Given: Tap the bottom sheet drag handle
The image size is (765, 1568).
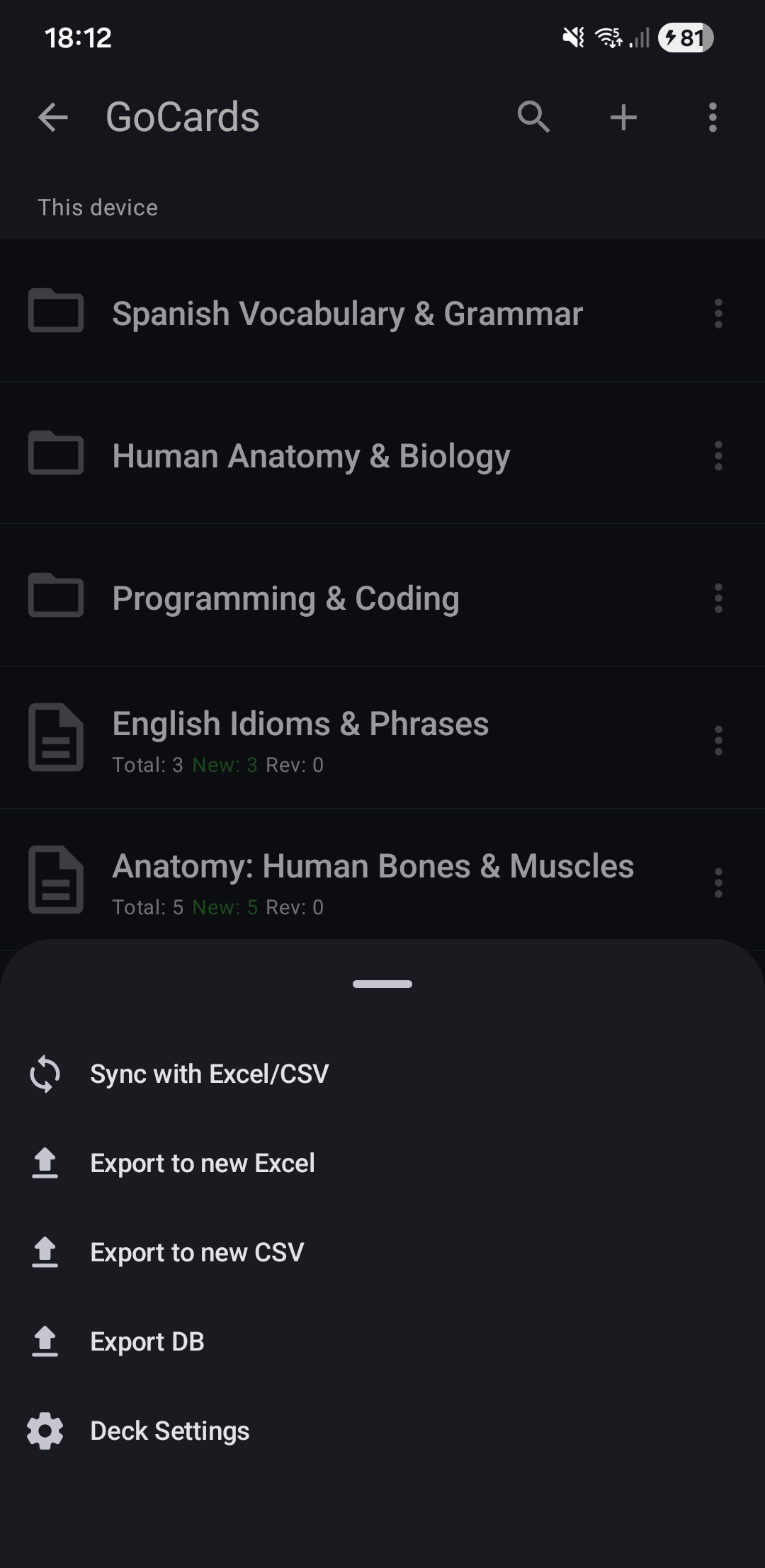Looking at the screenshot, I should point(382,984).
